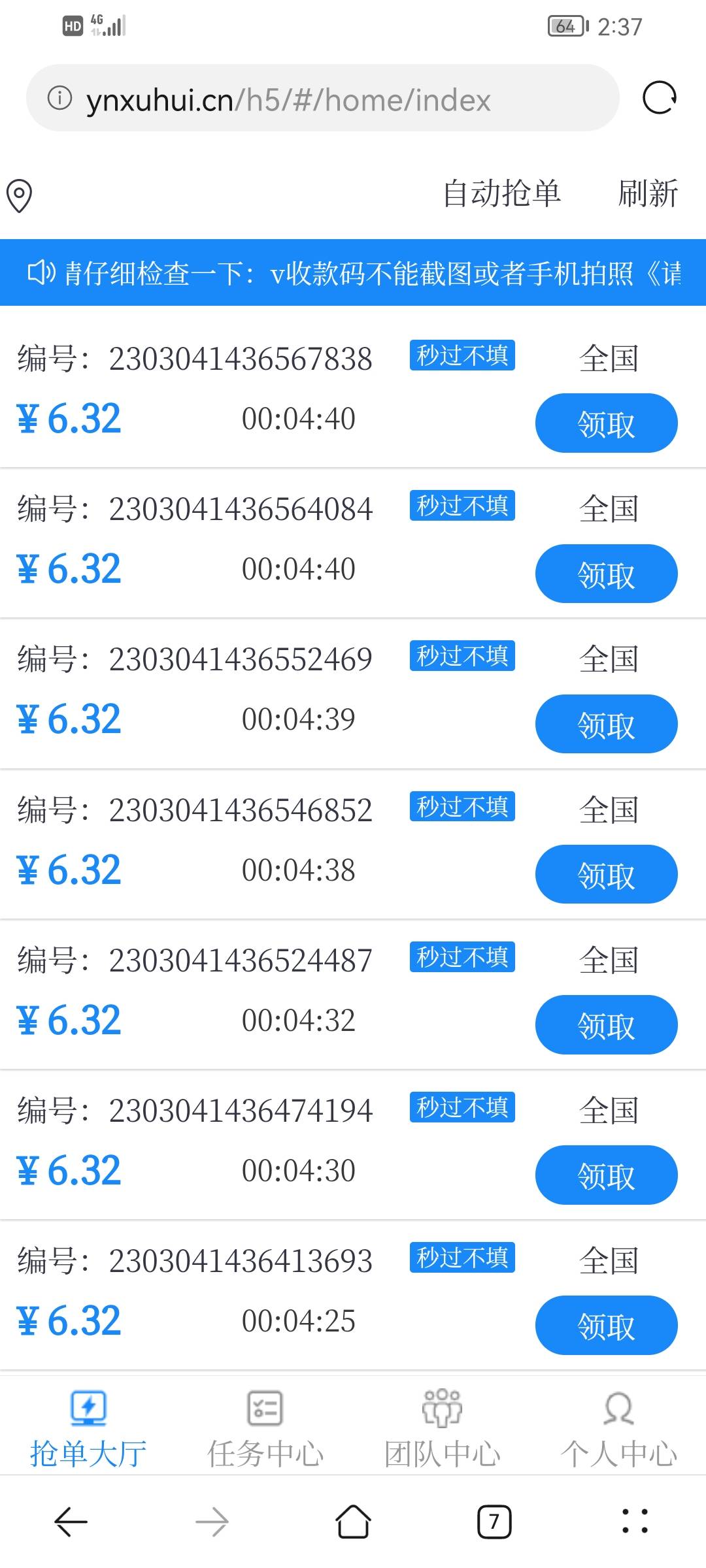
Task: Tap 刷新 to refresh the list
Action: [648, 194]
